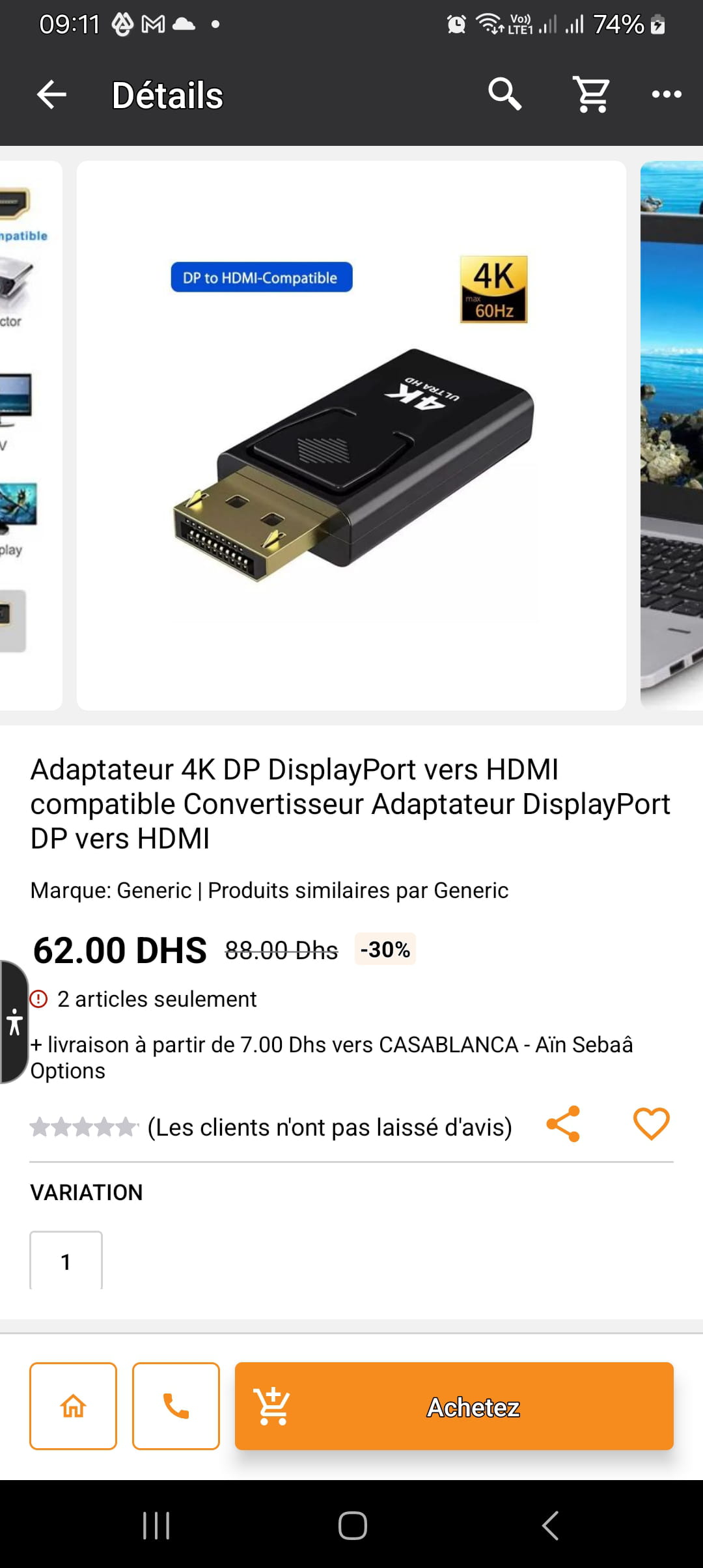The width and height of the screenshot is (703, 1568).
Task: Share this product
Action: tap(563, 1124)
